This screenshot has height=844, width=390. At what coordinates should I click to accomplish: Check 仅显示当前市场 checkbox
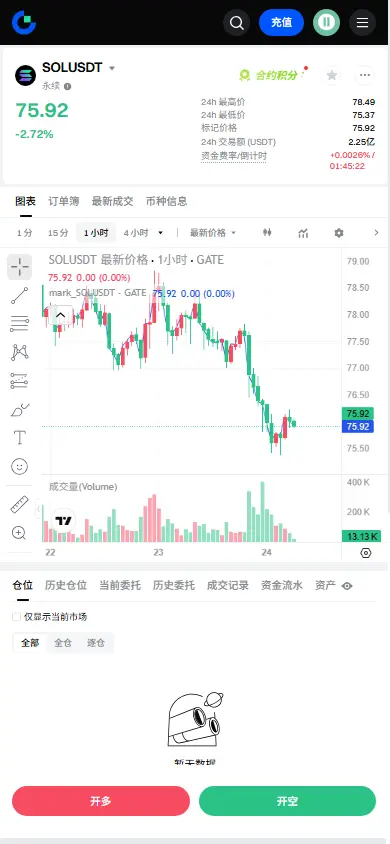[x=17, y=617]
